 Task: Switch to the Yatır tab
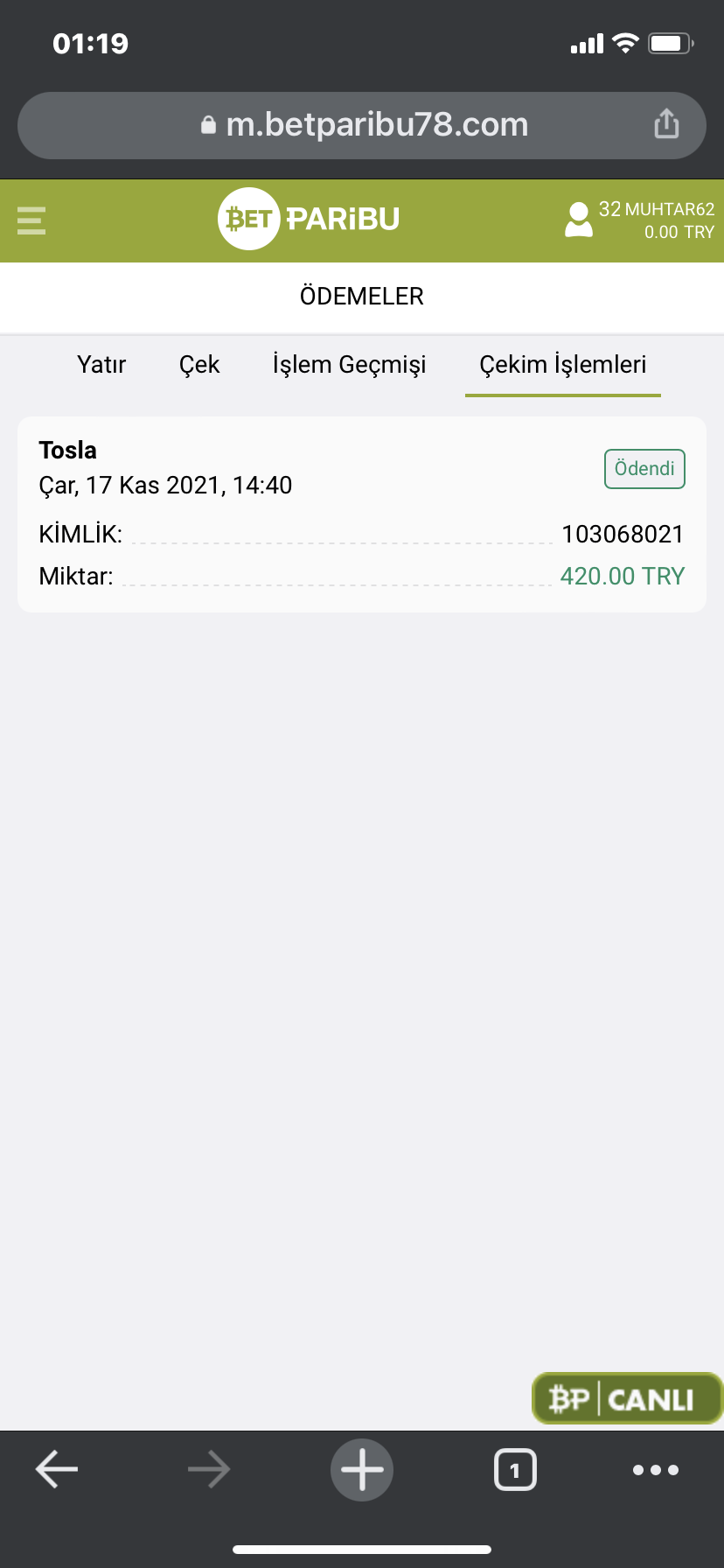[x=101, y=365]
